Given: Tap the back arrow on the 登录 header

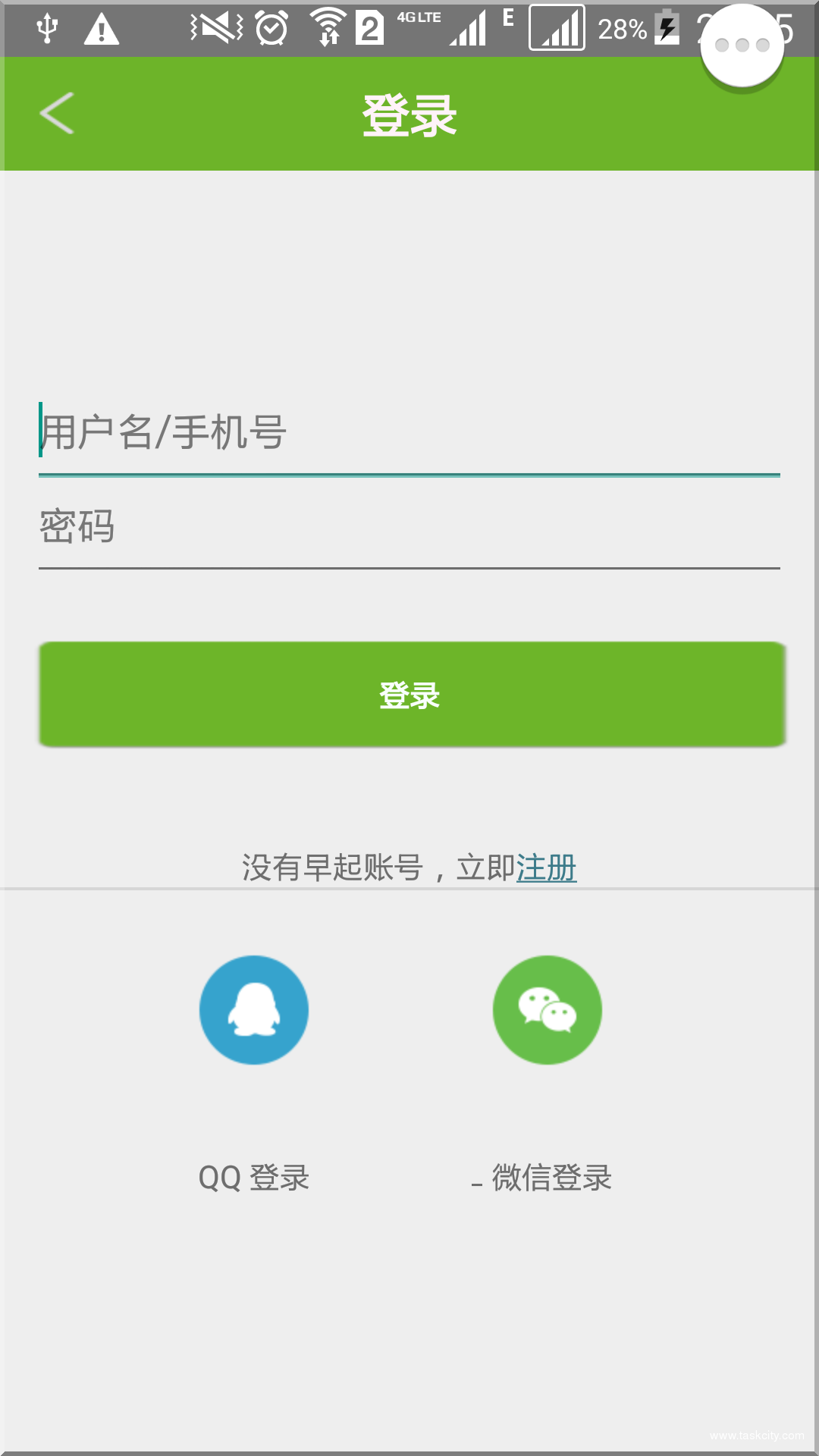Looking at the screenshot, I should pos(55,115).
